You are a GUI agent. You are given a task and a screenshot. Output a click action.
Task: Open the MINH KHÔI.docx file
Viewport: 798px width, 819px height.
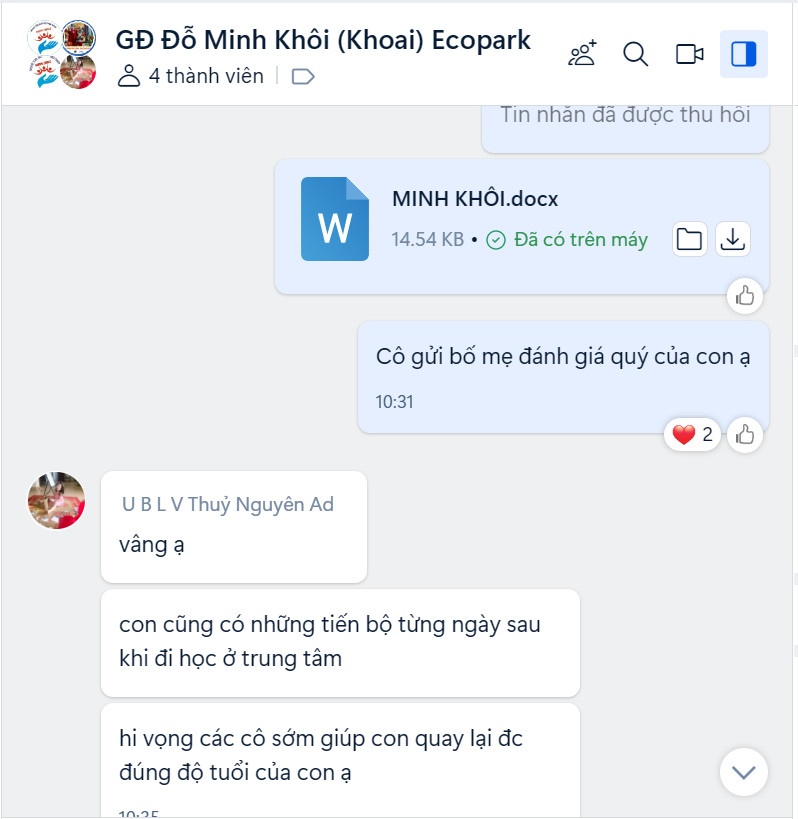tap(475, 199)
